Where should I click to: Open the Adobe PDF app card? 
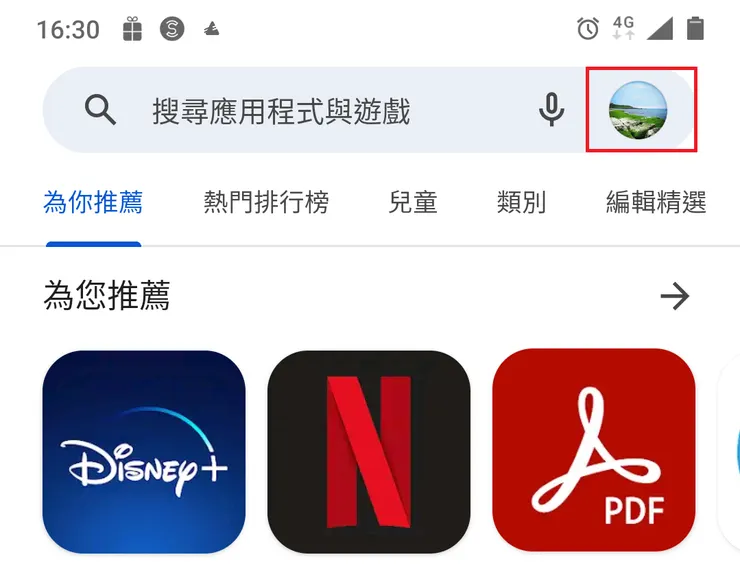click(594, 451)
